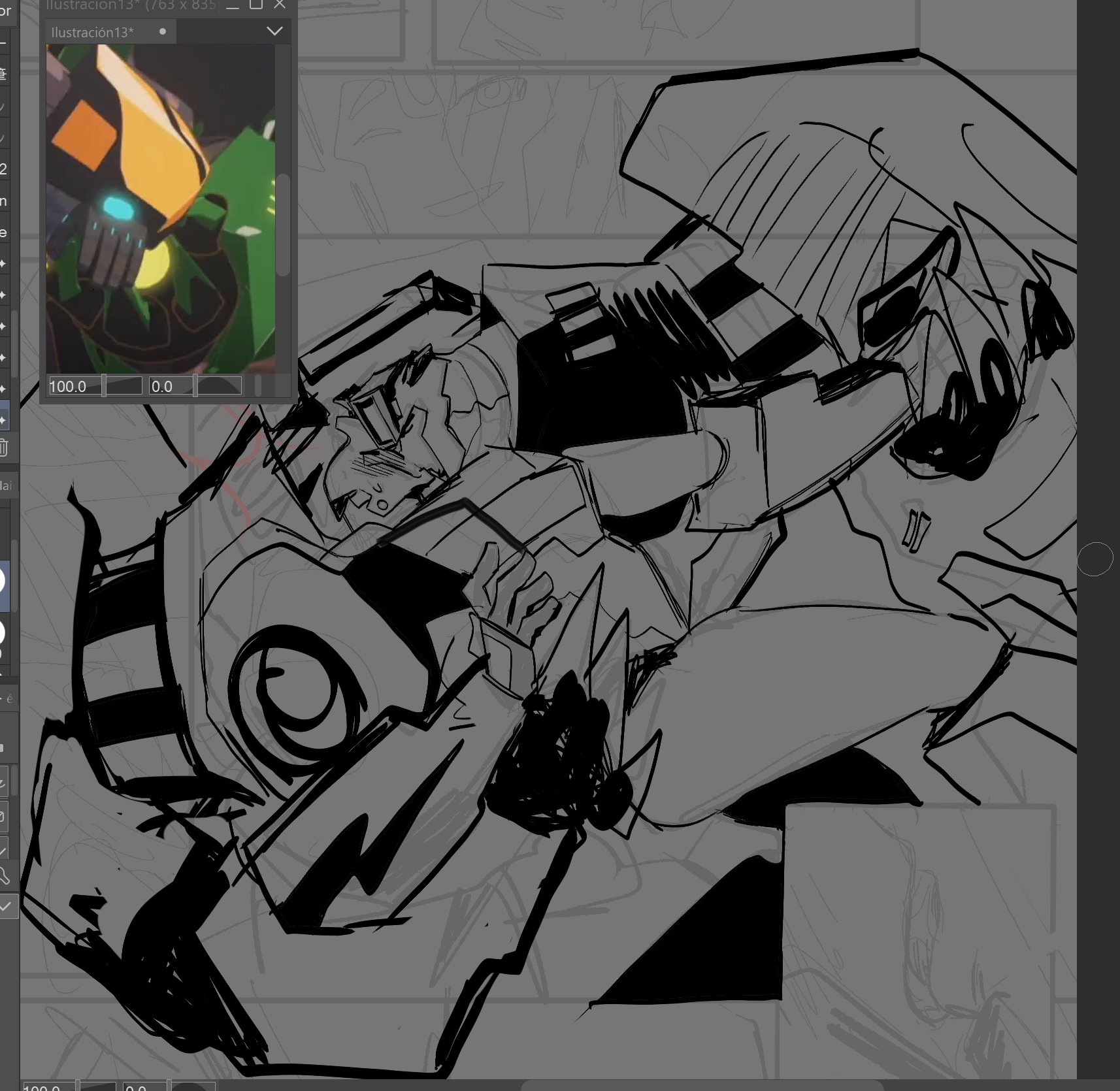1120x1091 pixels.
Task: Tap the 100.0 zoom slider in reference window
Action: pos(95,386)
